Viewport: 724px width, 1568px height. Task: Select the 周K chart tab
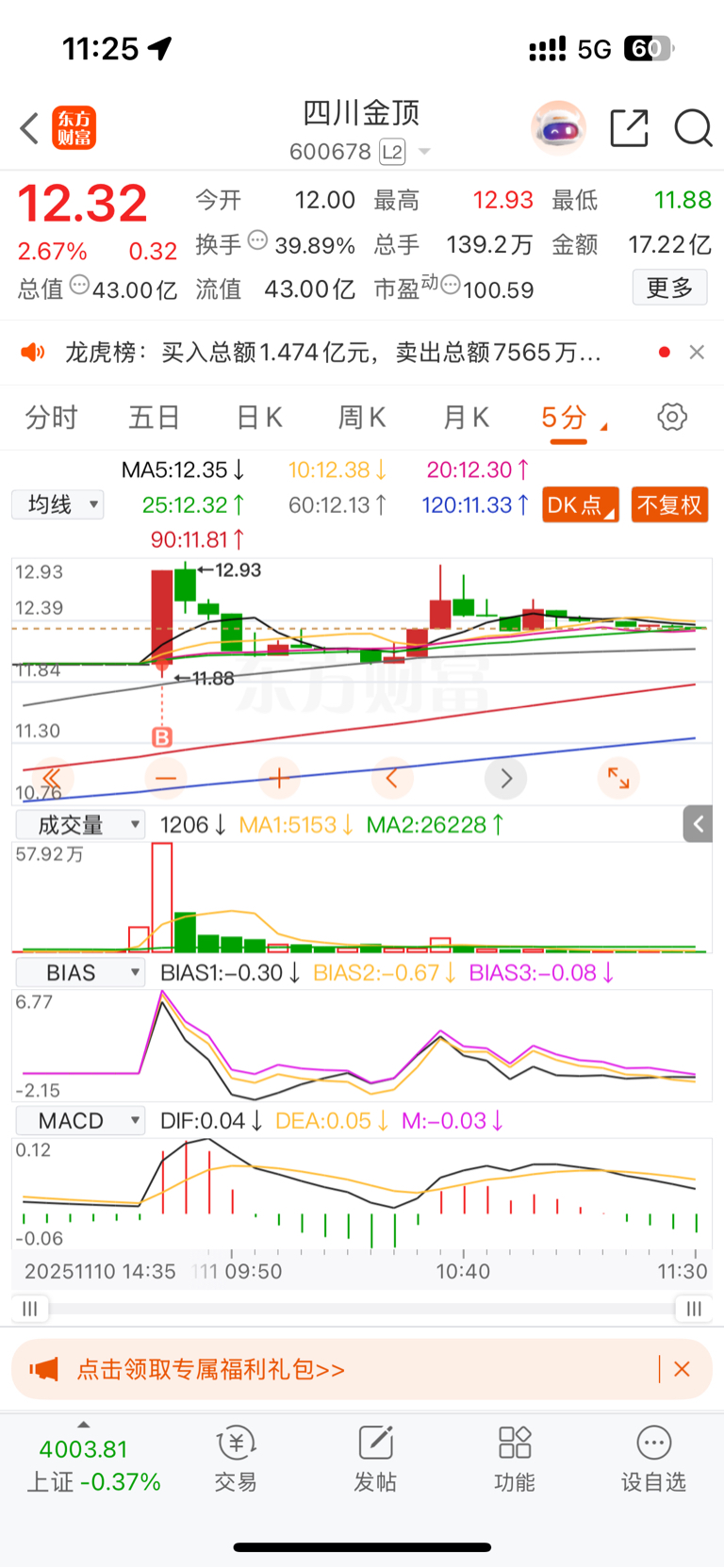pyautogui.click(x=362, y=417)
